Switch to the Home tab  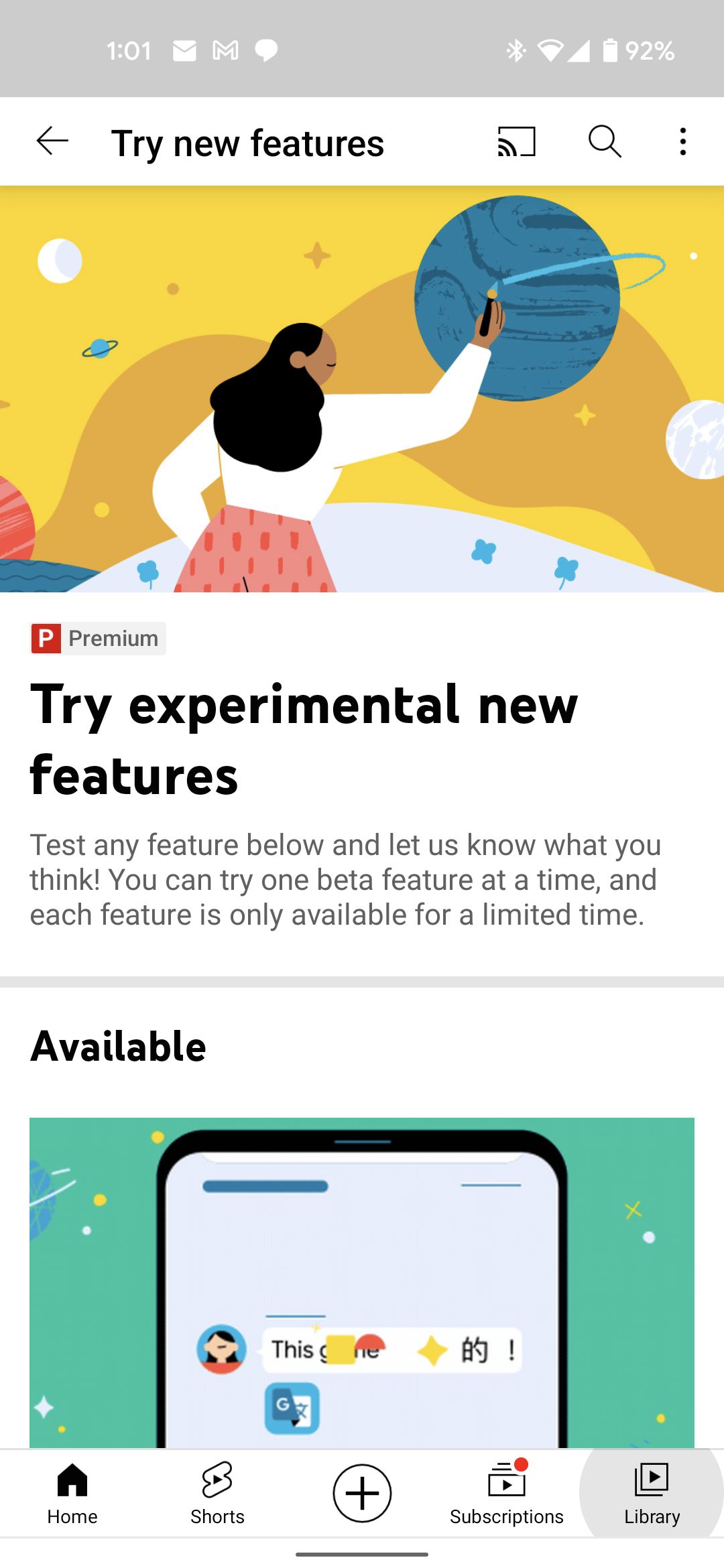tap(72, 1494)
